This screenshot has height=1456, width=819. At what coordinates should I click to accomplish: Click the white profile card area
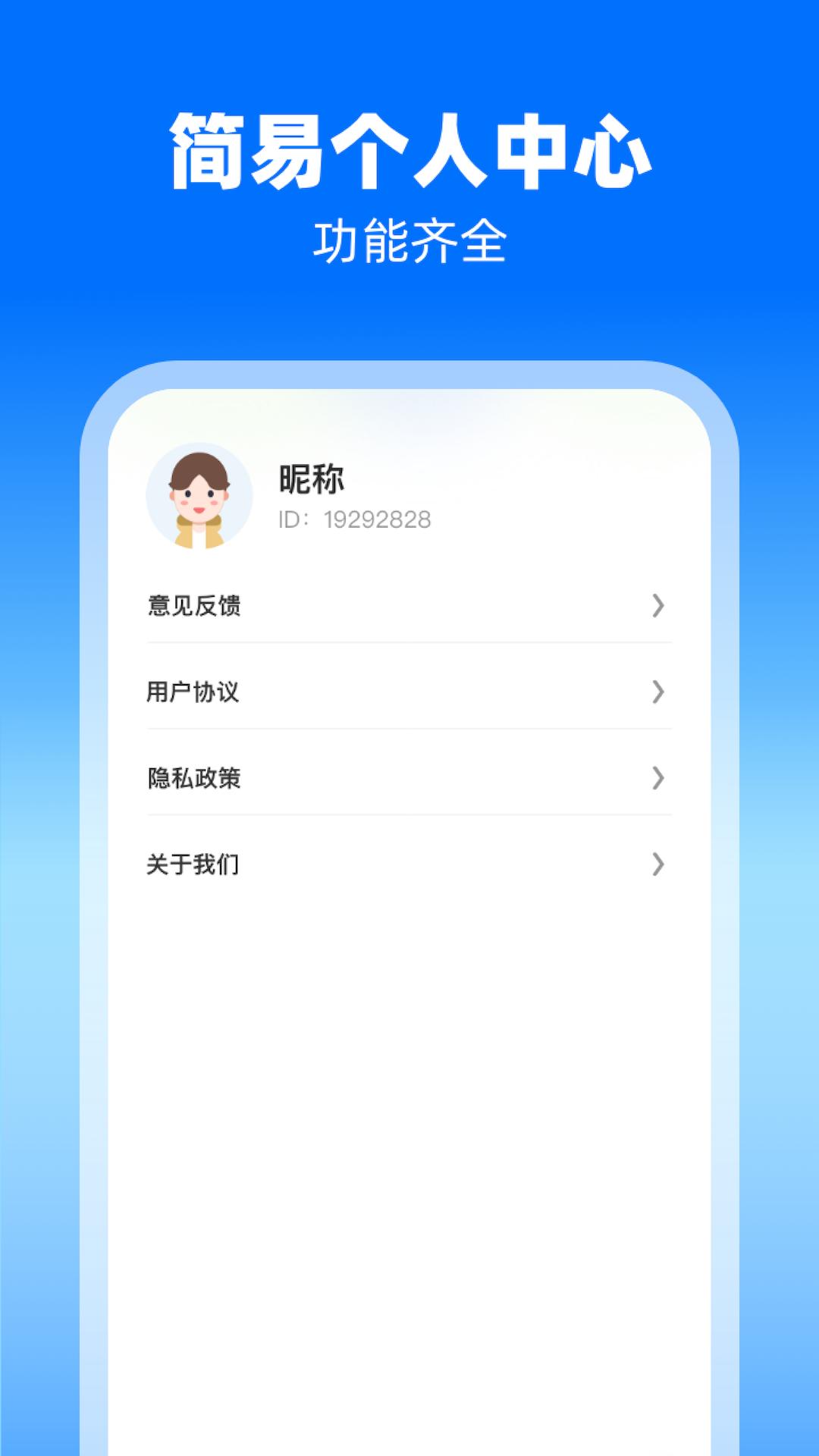click(409, 1062)
